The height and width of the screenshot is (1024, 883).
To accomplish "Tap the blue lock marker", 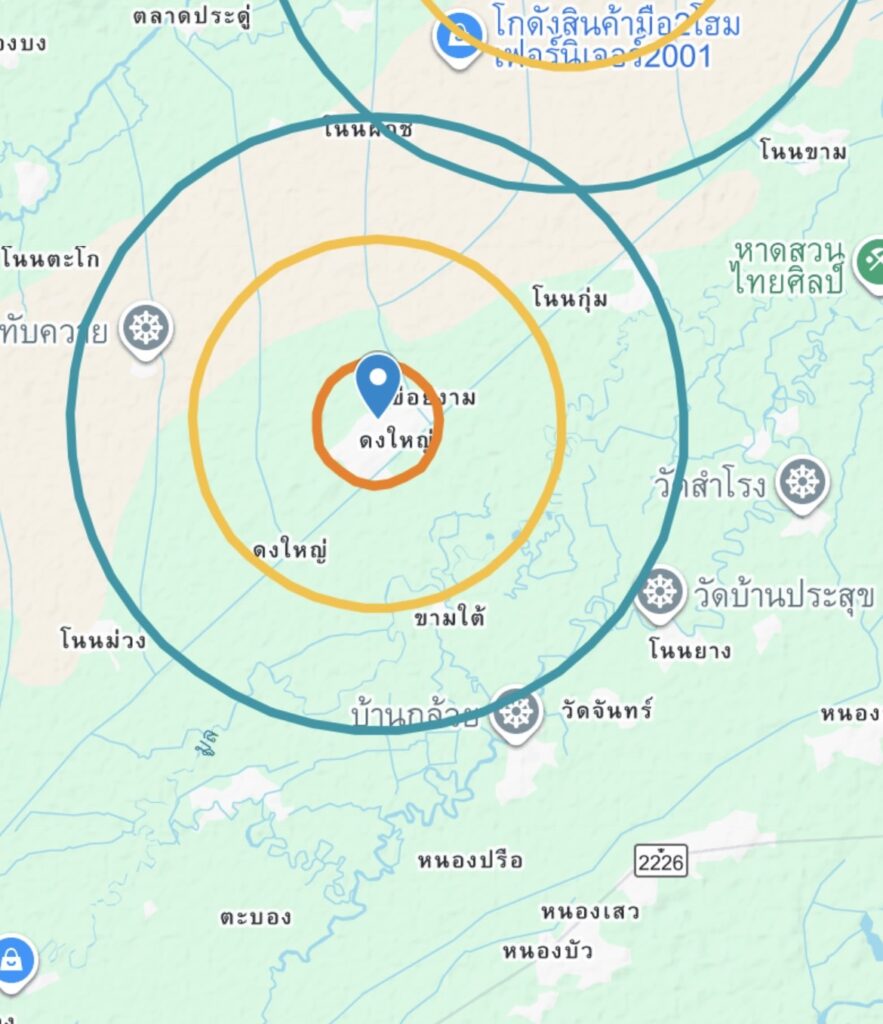I will (14, 961).
